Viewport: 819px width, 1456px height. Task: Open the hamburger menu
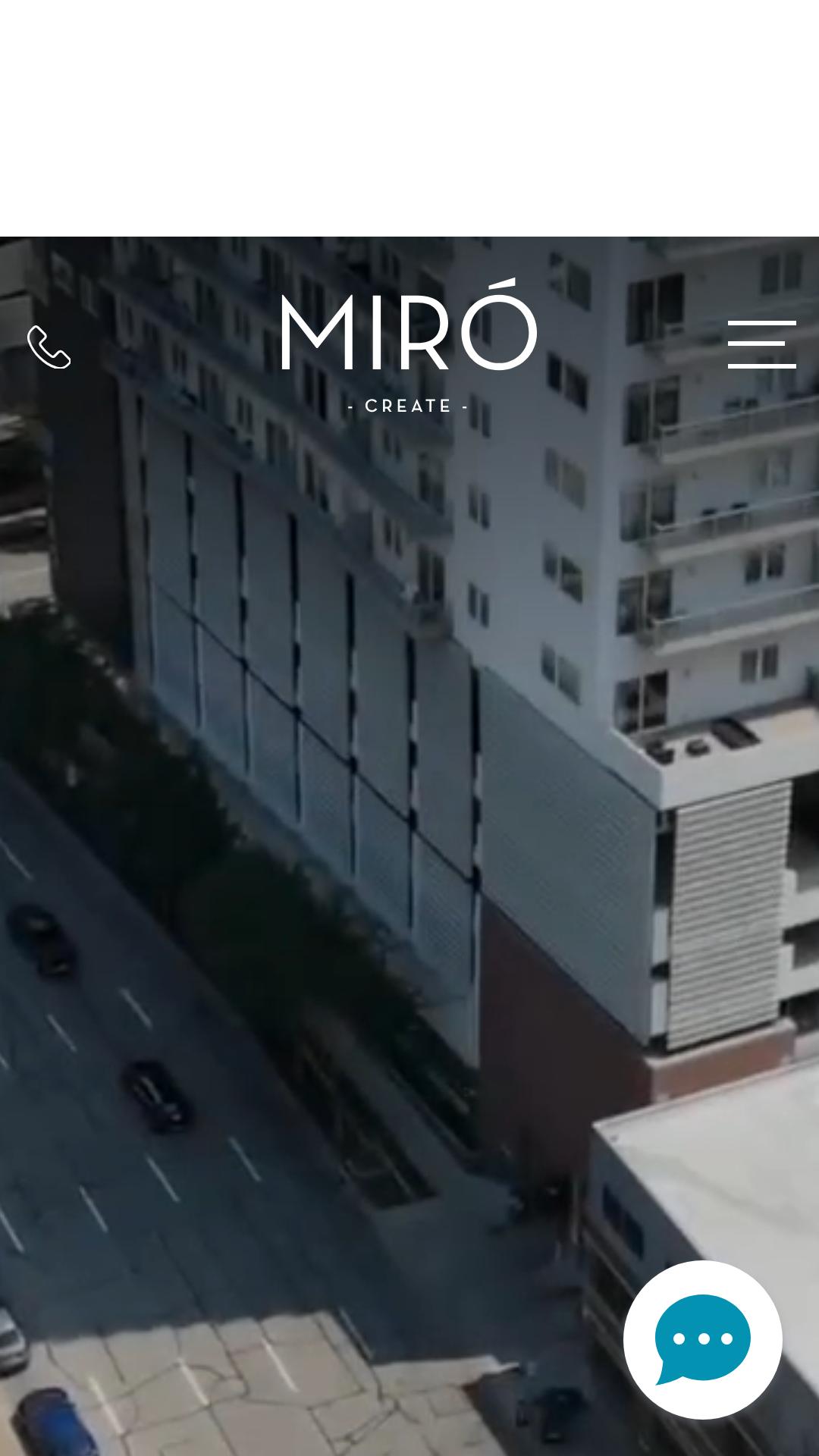point(761,344)
